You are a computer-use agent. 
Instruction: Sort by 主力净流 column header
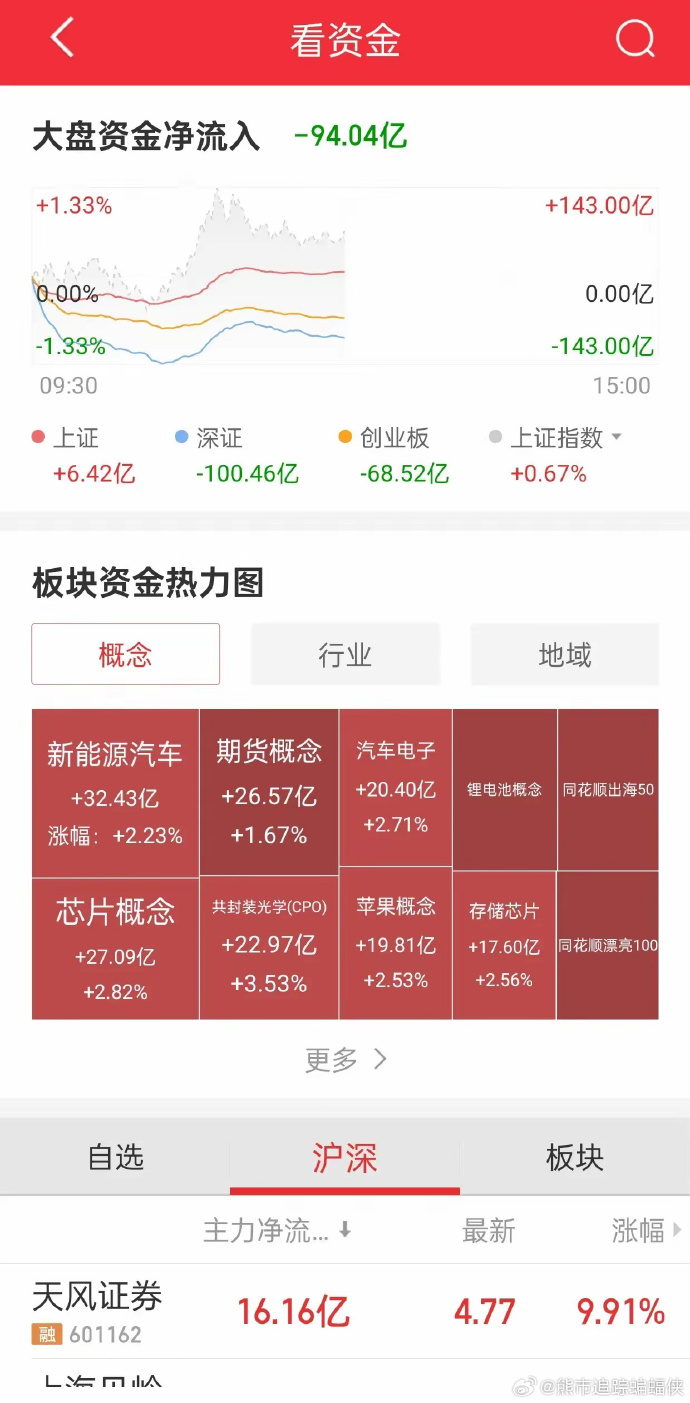pos(277,1230)
